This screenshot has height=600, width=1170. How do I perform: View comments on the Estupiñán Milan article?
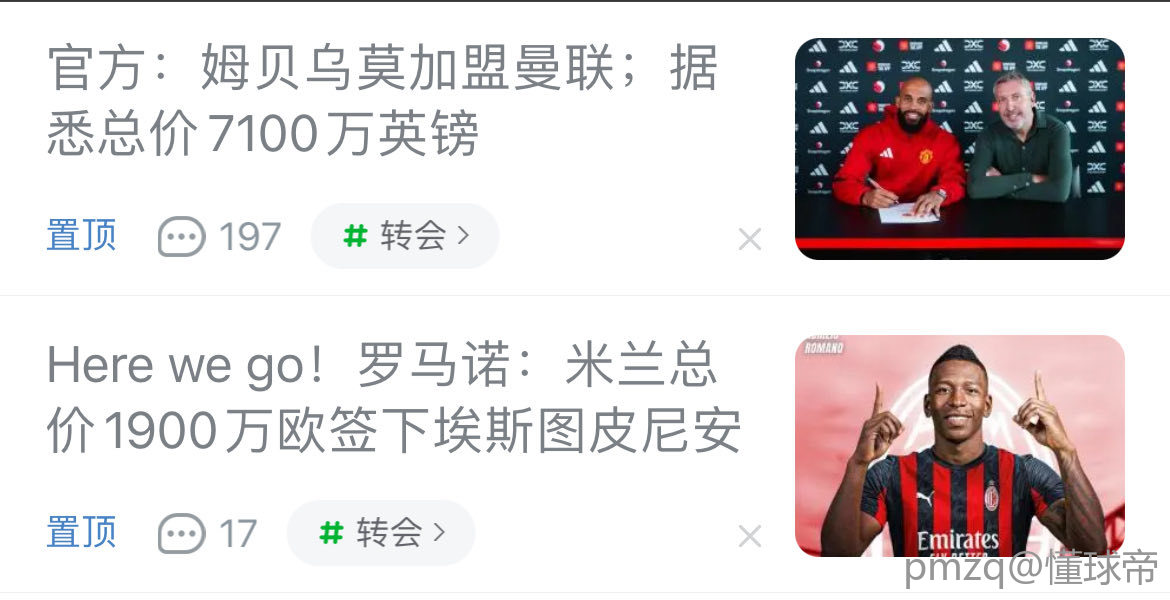[x=207, y=533]
